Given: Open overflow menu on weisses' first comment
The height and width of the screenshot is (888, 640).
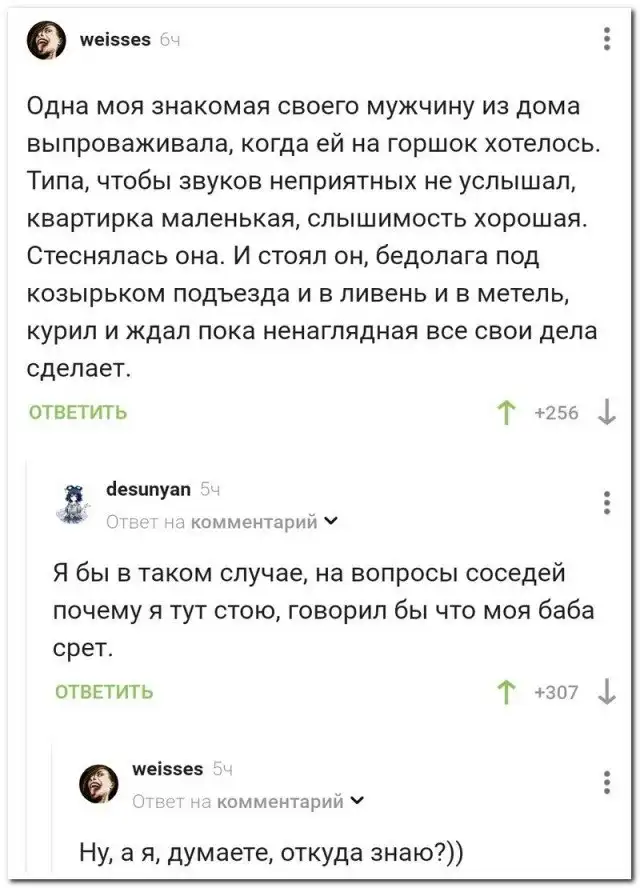Looking at the screenshot, I should pyautogui.click(x=607, y=40).
